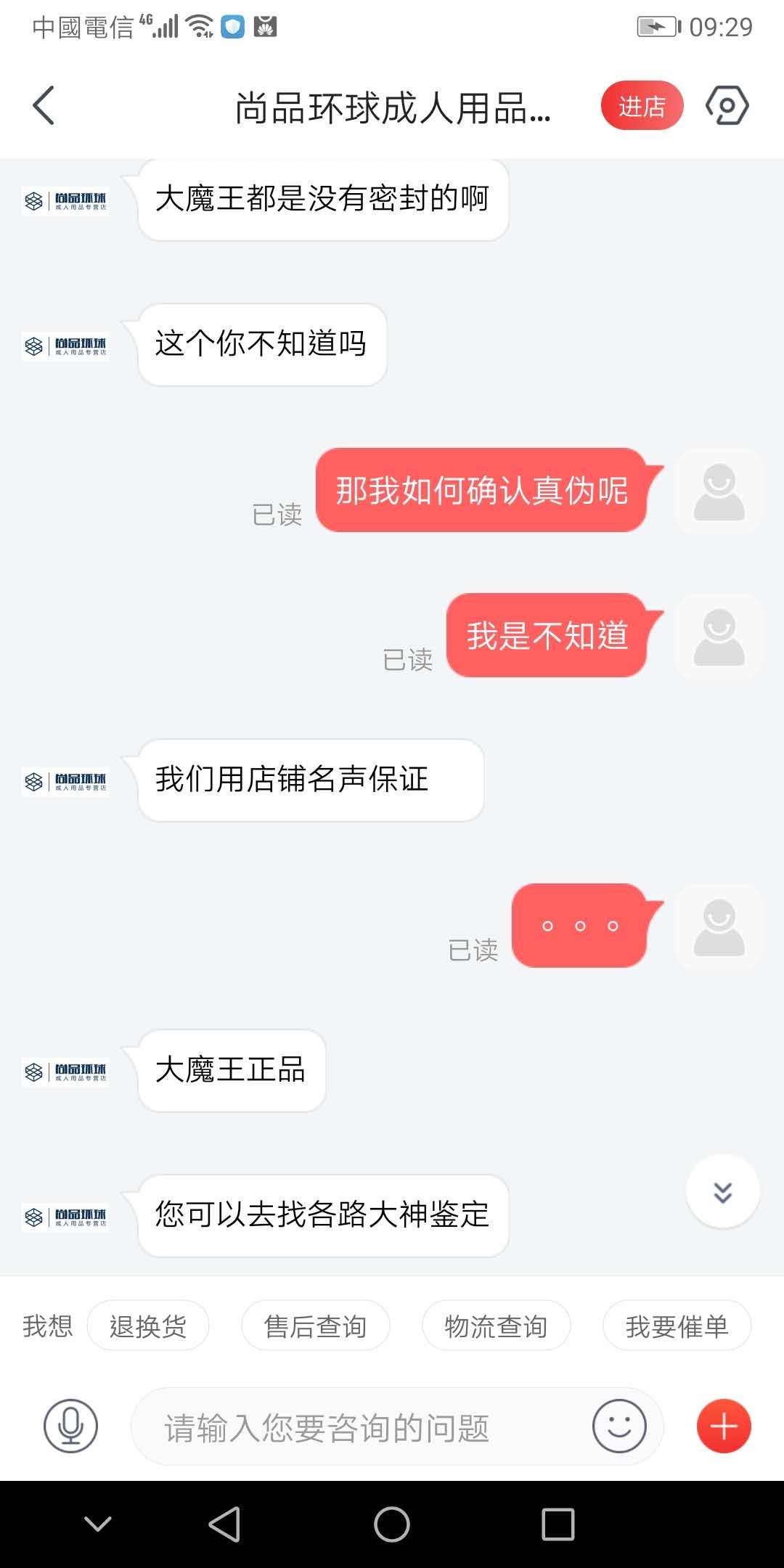Open chat settings hexagon icon
784x1568 pixels.
pyautogui.click(x=727, y=106)
